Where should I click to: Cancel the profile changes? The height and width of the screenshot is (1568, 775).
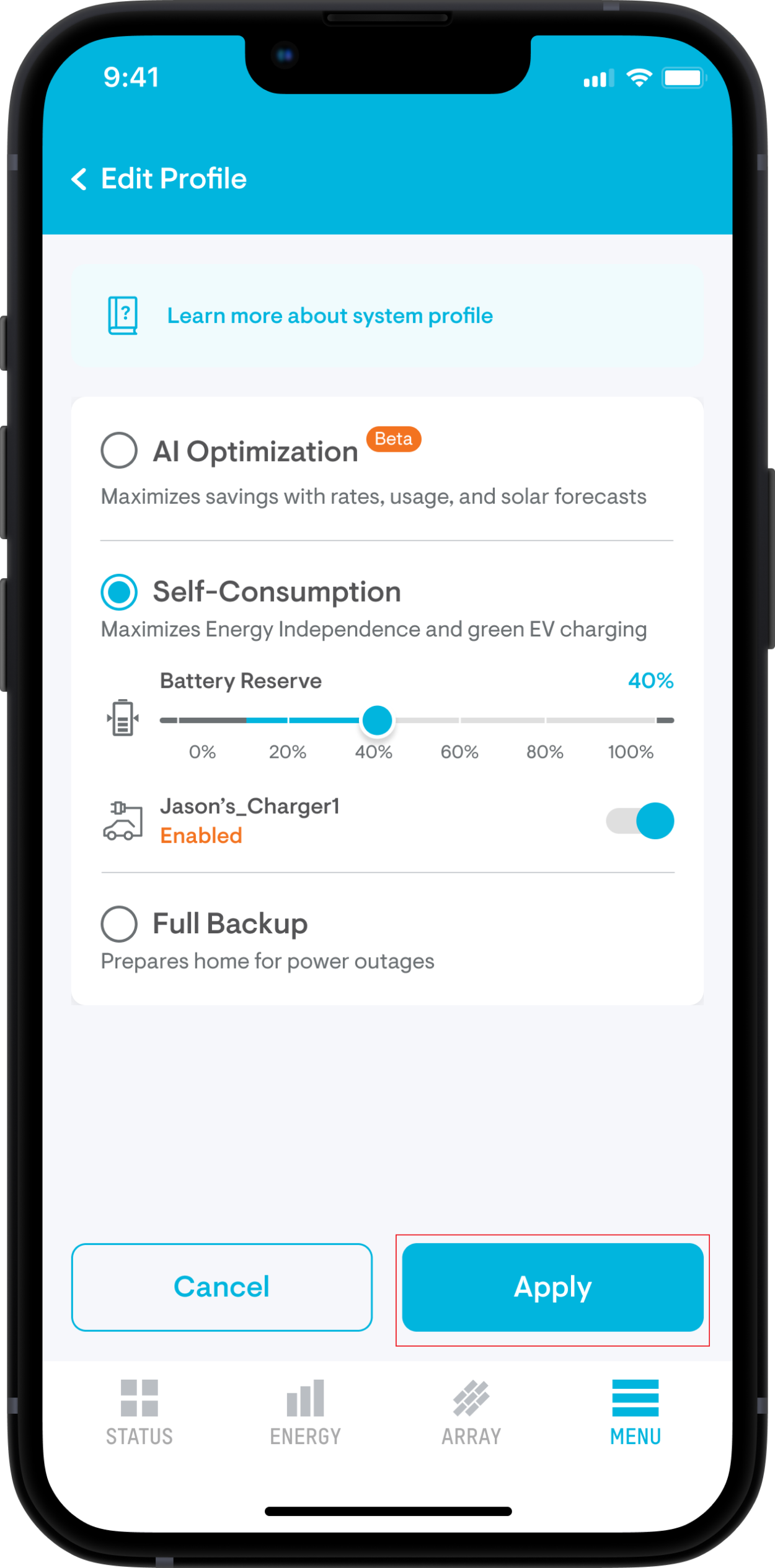tap(221, 1287)
